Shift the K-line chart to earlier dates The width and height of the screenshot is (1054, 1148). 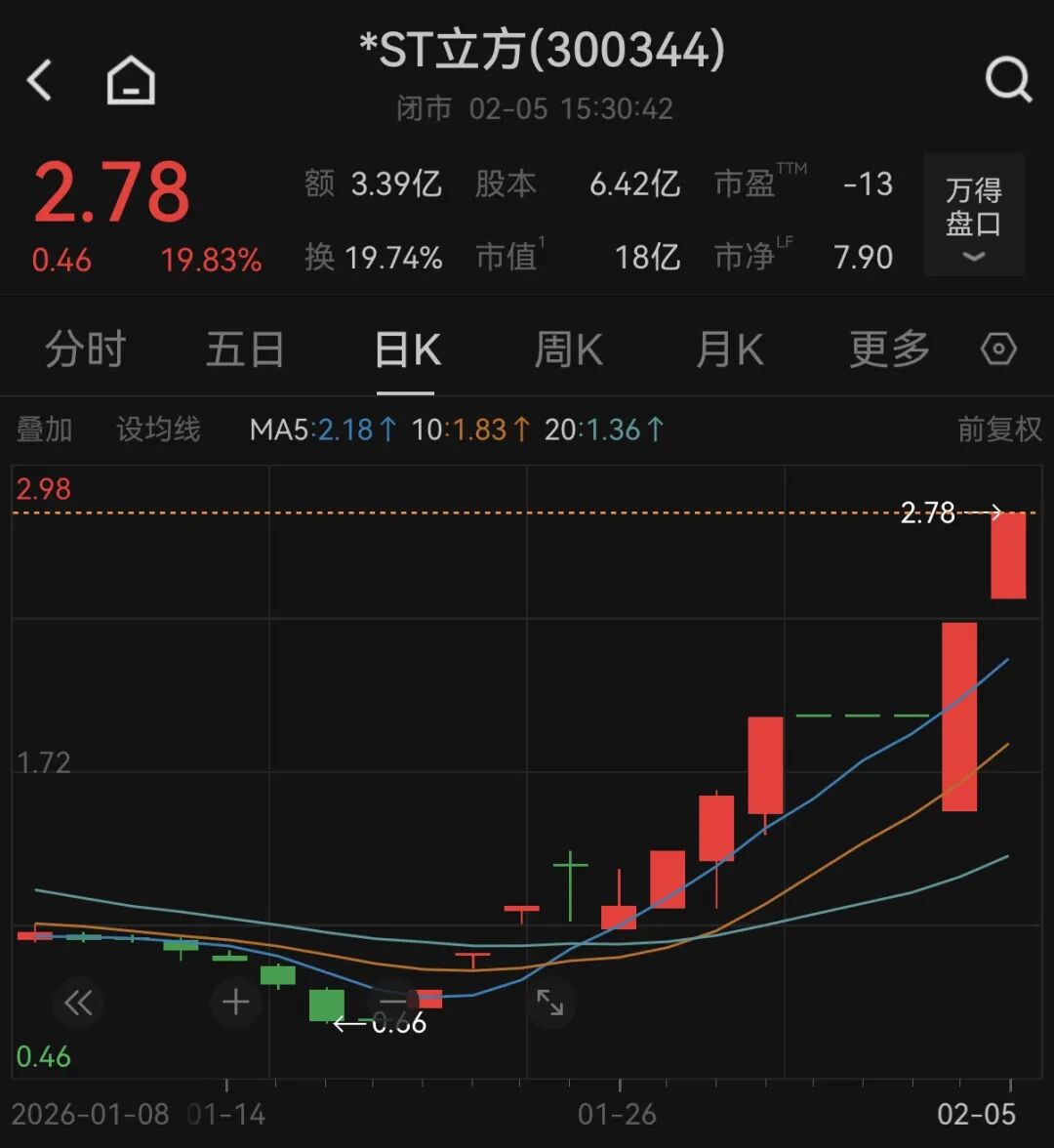pyautogui.click(x=78, y=1003)
